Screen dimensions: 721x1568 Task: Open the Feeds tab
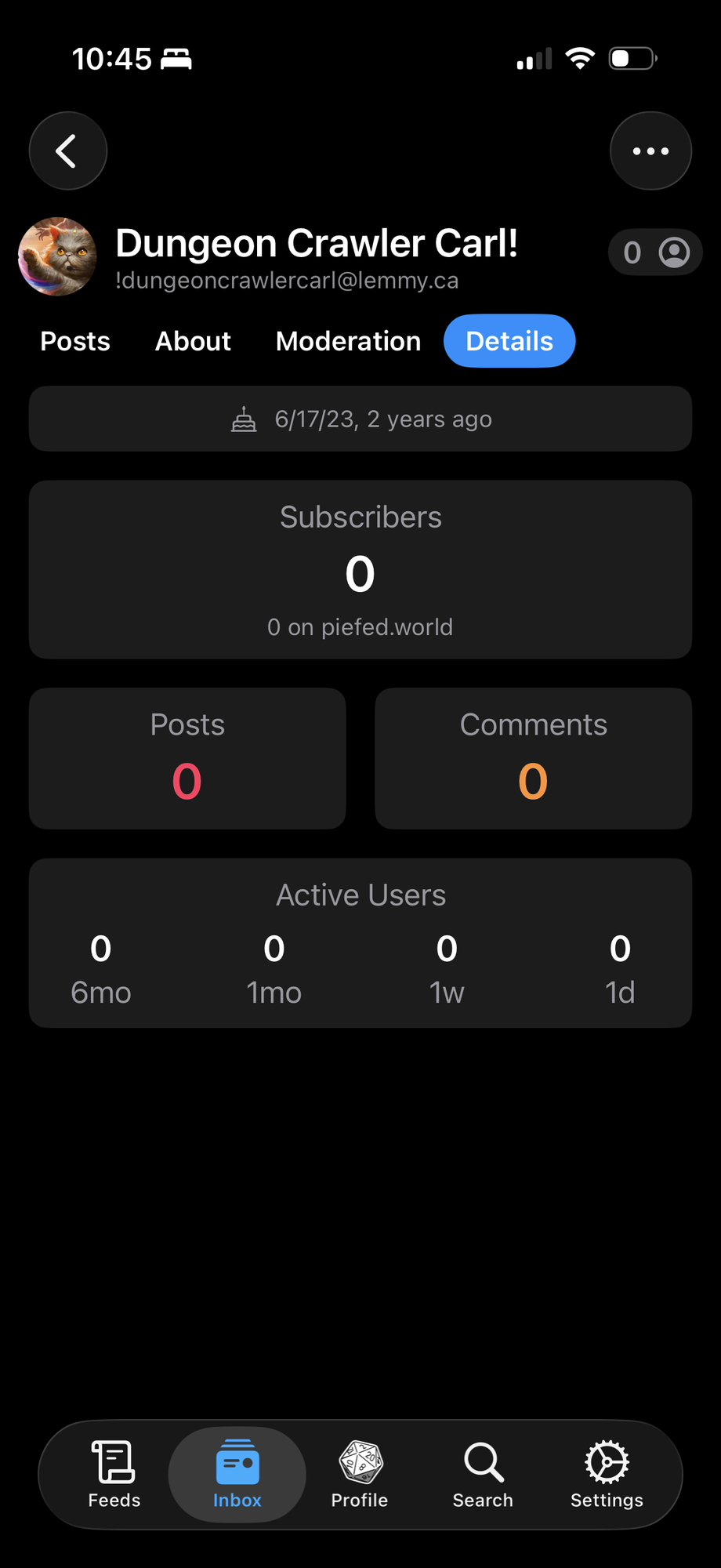[x=114, y=1474]
